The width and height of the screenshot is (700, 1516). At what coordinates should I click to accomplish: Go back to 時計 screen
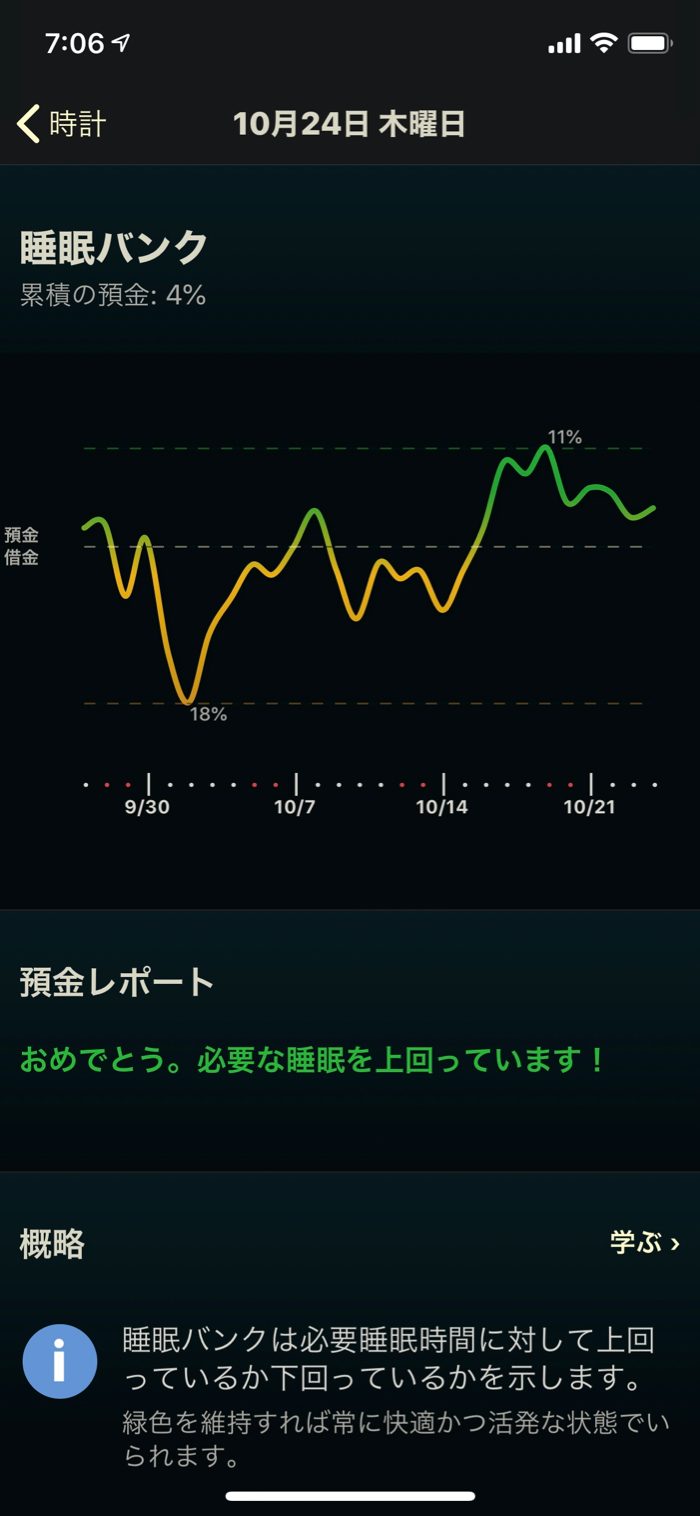(x=62, y=124)
